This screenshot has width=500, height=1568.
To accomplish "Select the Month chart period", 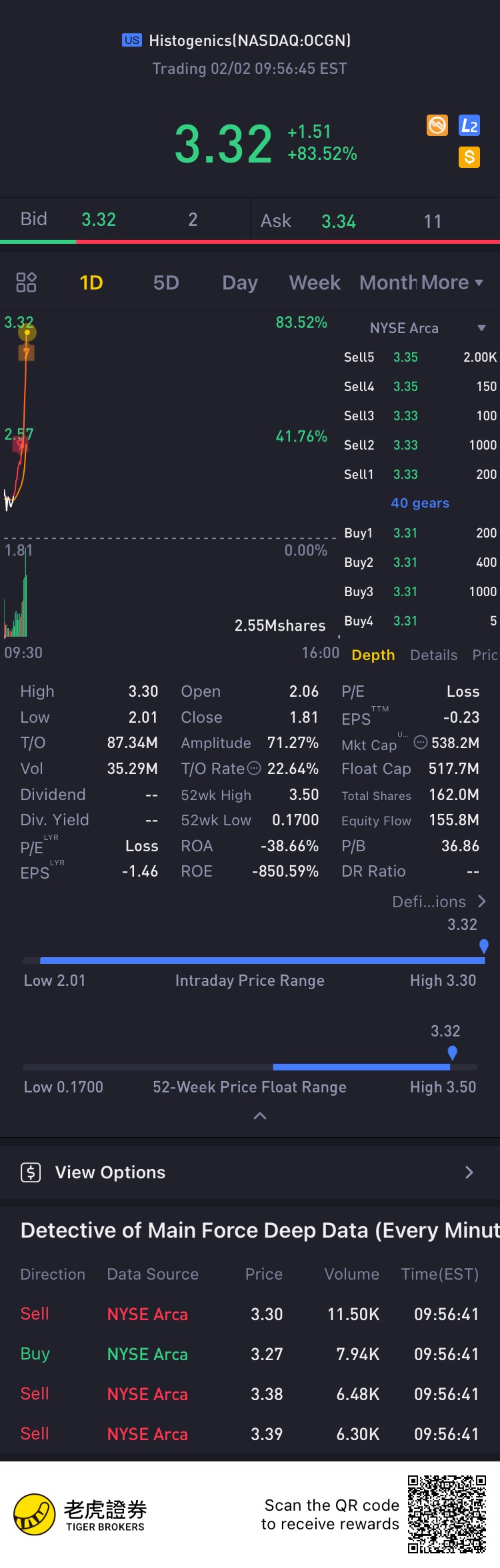I will pos(387,282).
